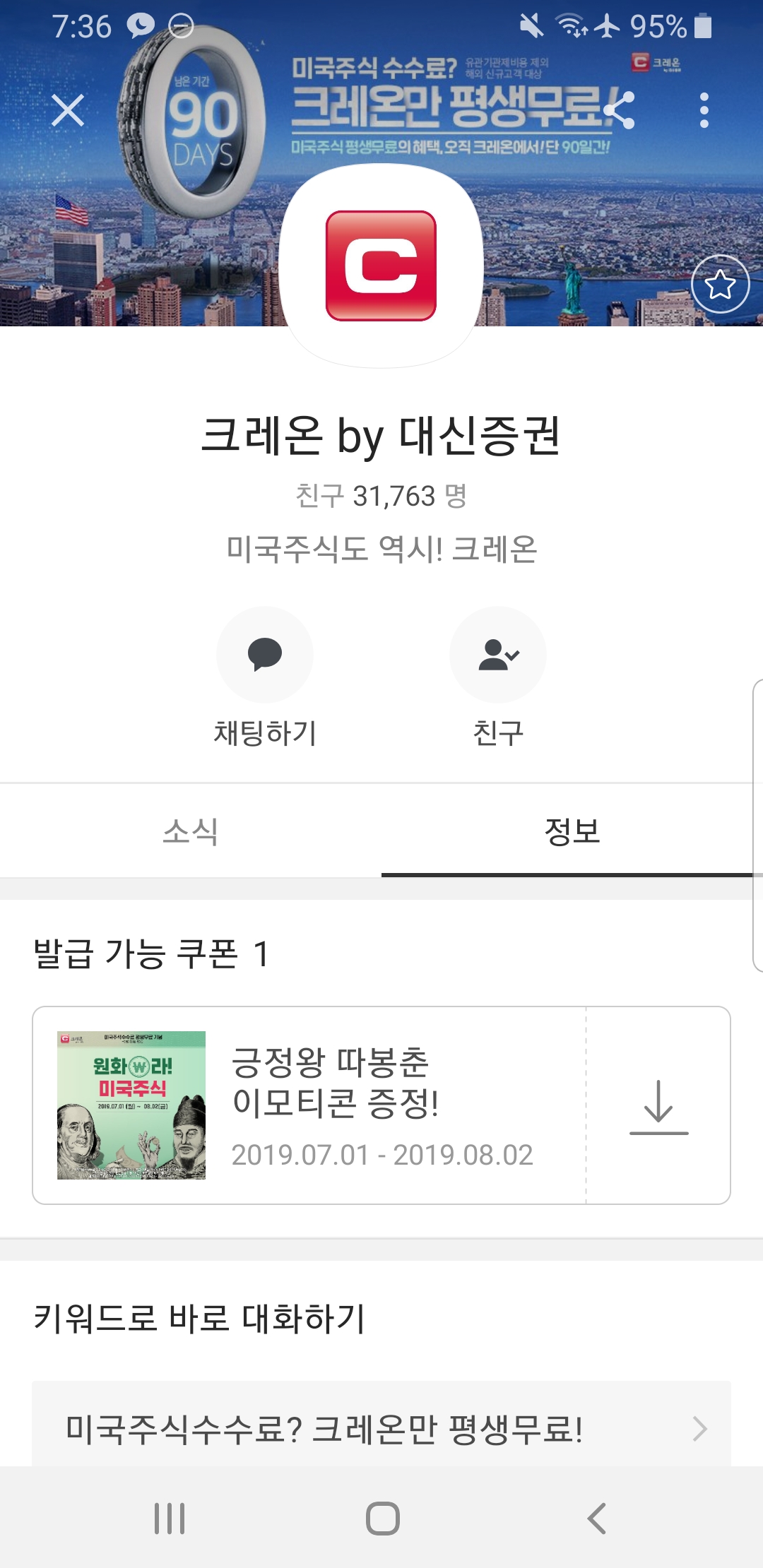Open the 긍정왕 따봉춘 이모티콘 coupon
Viewport: 763px width, 1568px height.
[332, 1105]
